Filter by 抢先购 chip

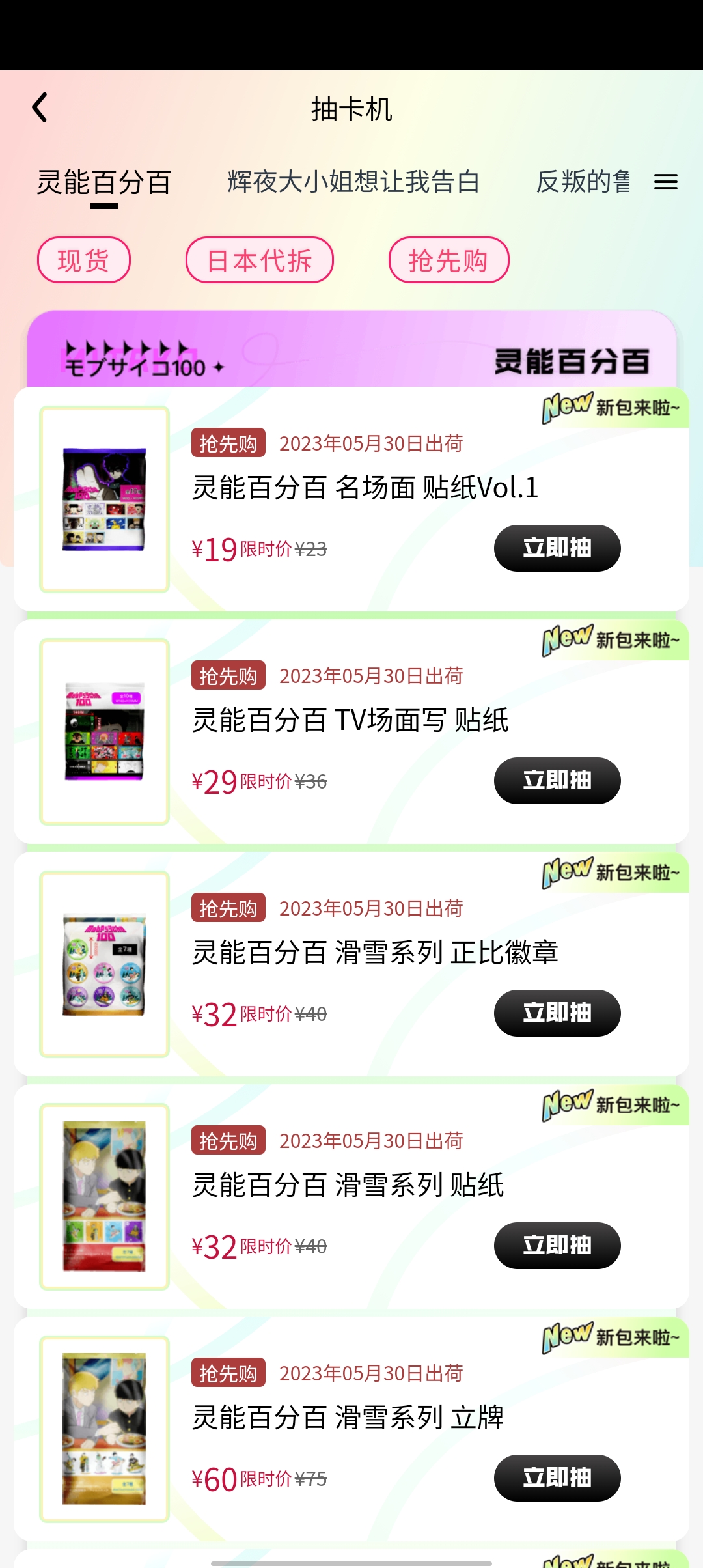tap(448, 260)
